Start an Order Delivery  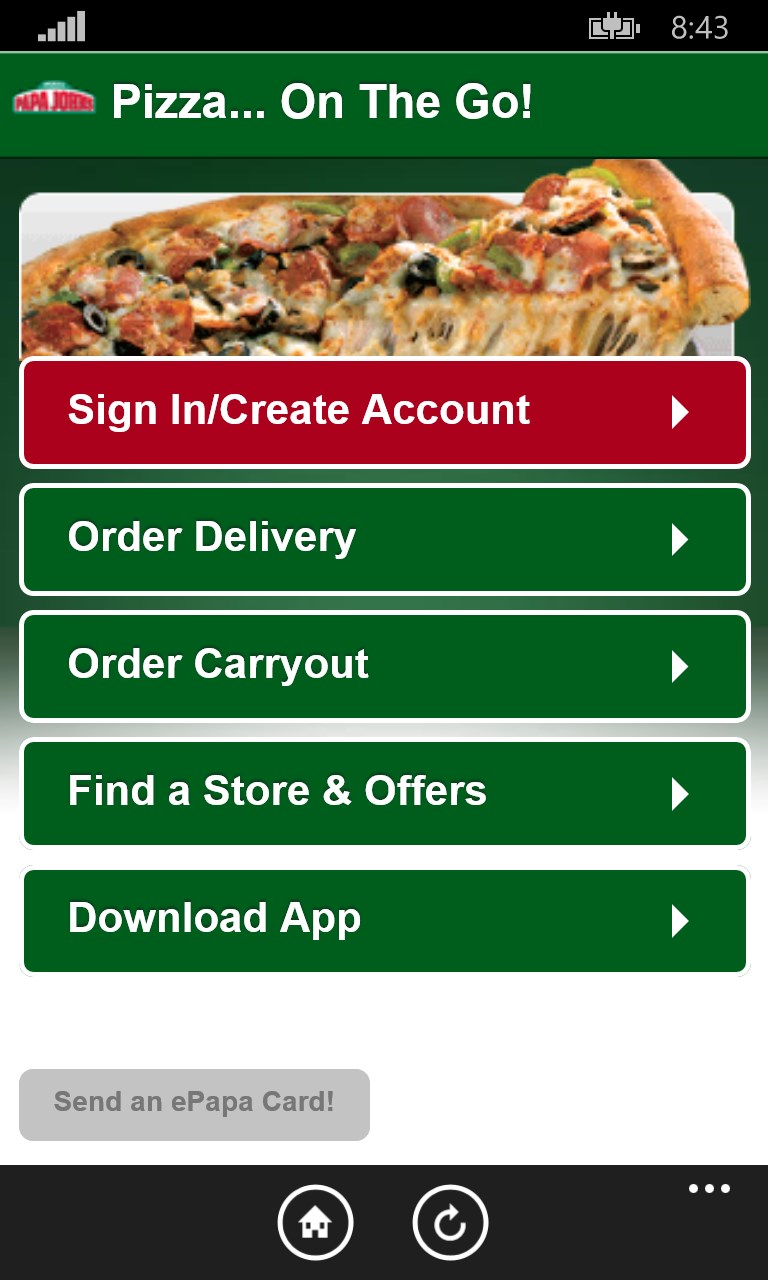coord(384,539)
